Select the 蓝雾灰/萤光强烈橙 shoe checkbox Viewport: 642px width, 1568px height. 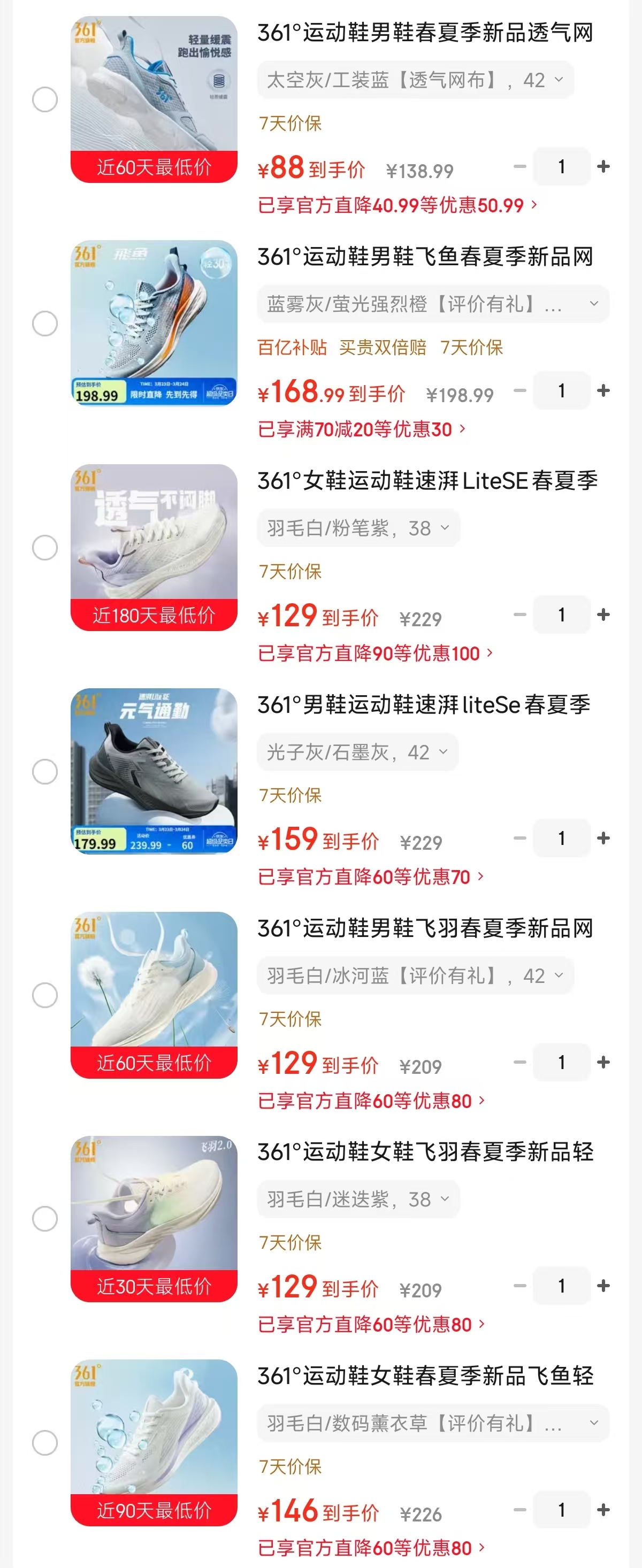44,323
